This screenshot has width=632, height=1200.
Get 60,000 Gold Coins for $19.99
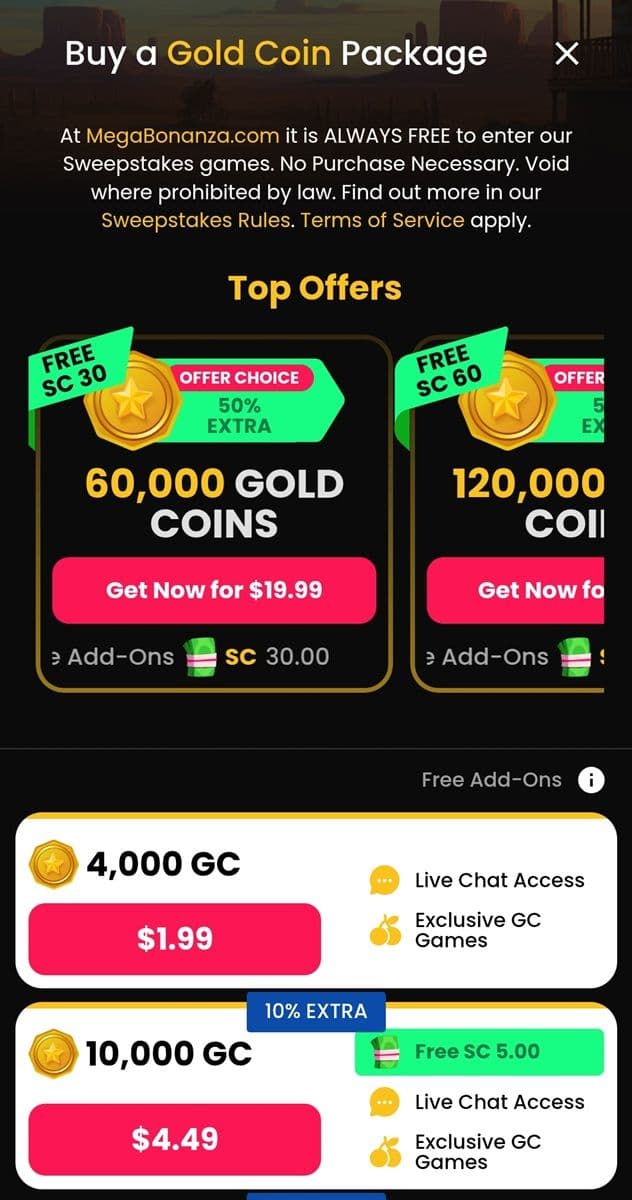click(214, 590)
